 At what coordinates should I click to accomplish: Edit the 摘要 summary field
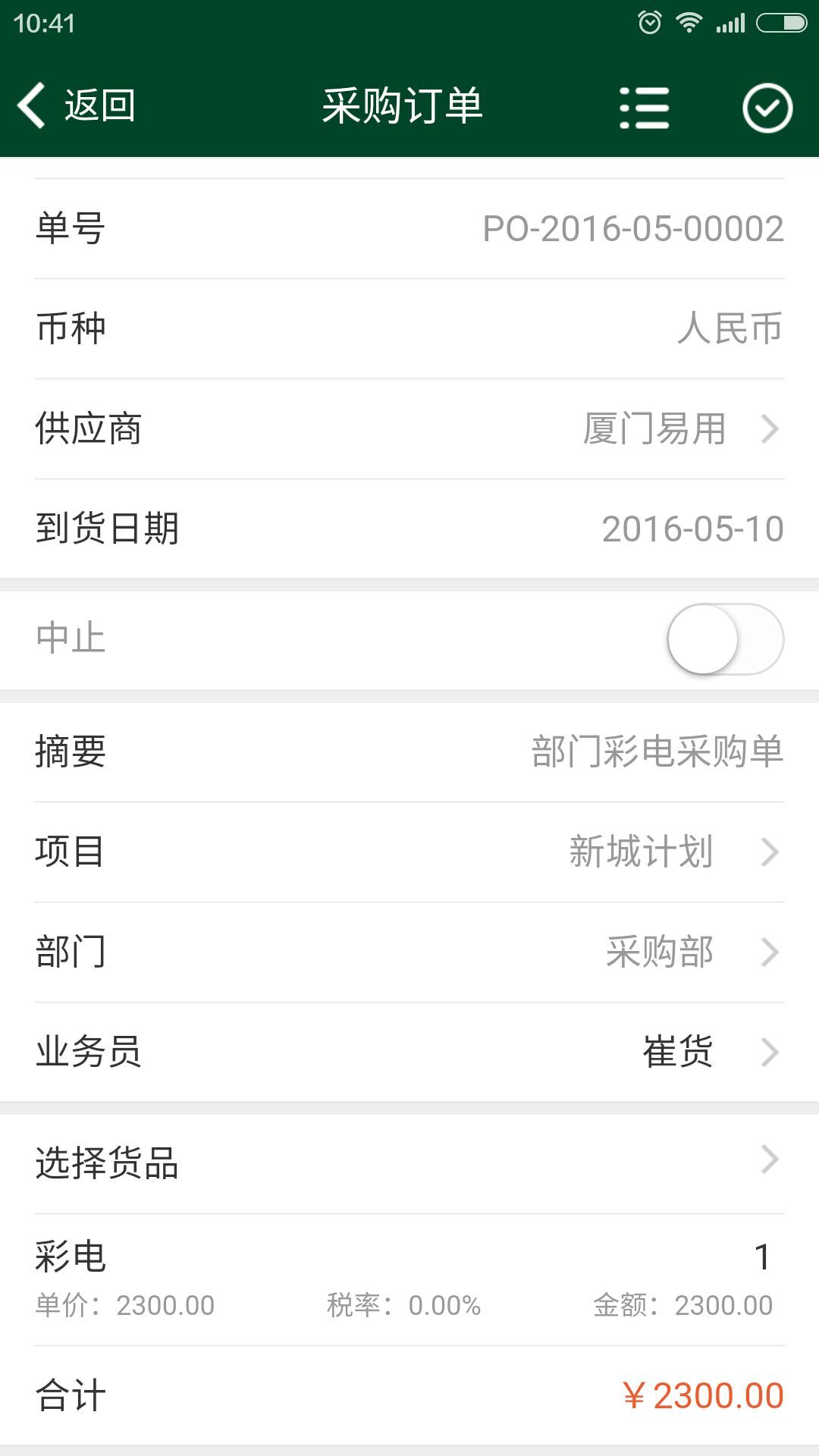tap(409, 752)
